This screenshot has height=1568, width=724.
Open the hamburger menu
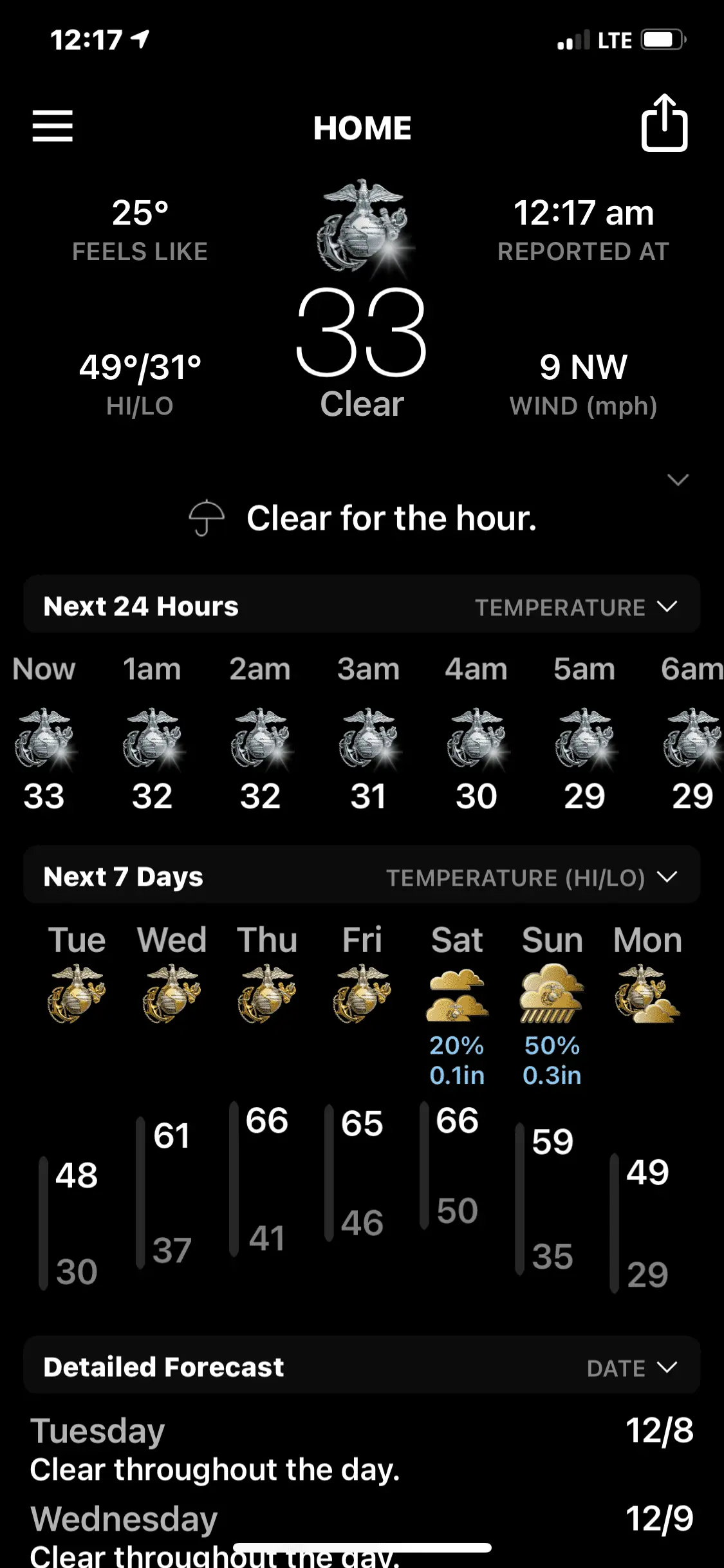click(x=53, y=126)
